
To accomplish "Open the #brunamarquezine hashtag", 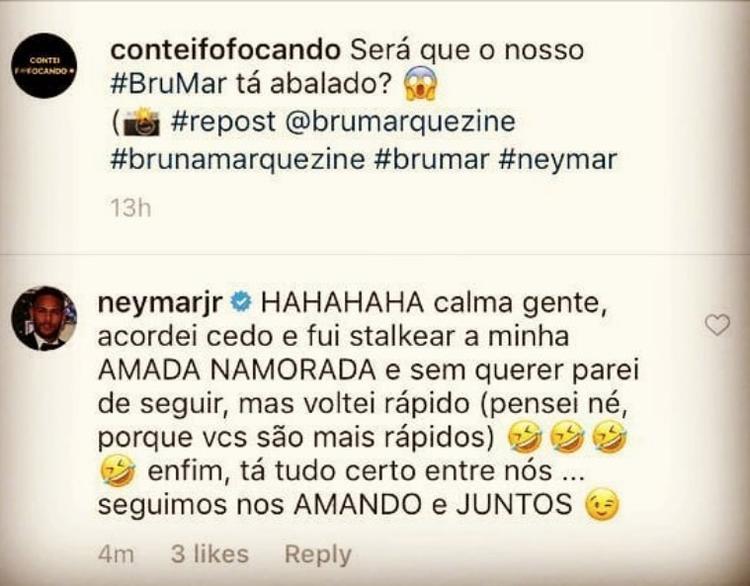I will pyautogui.click(x=233, y=159).
